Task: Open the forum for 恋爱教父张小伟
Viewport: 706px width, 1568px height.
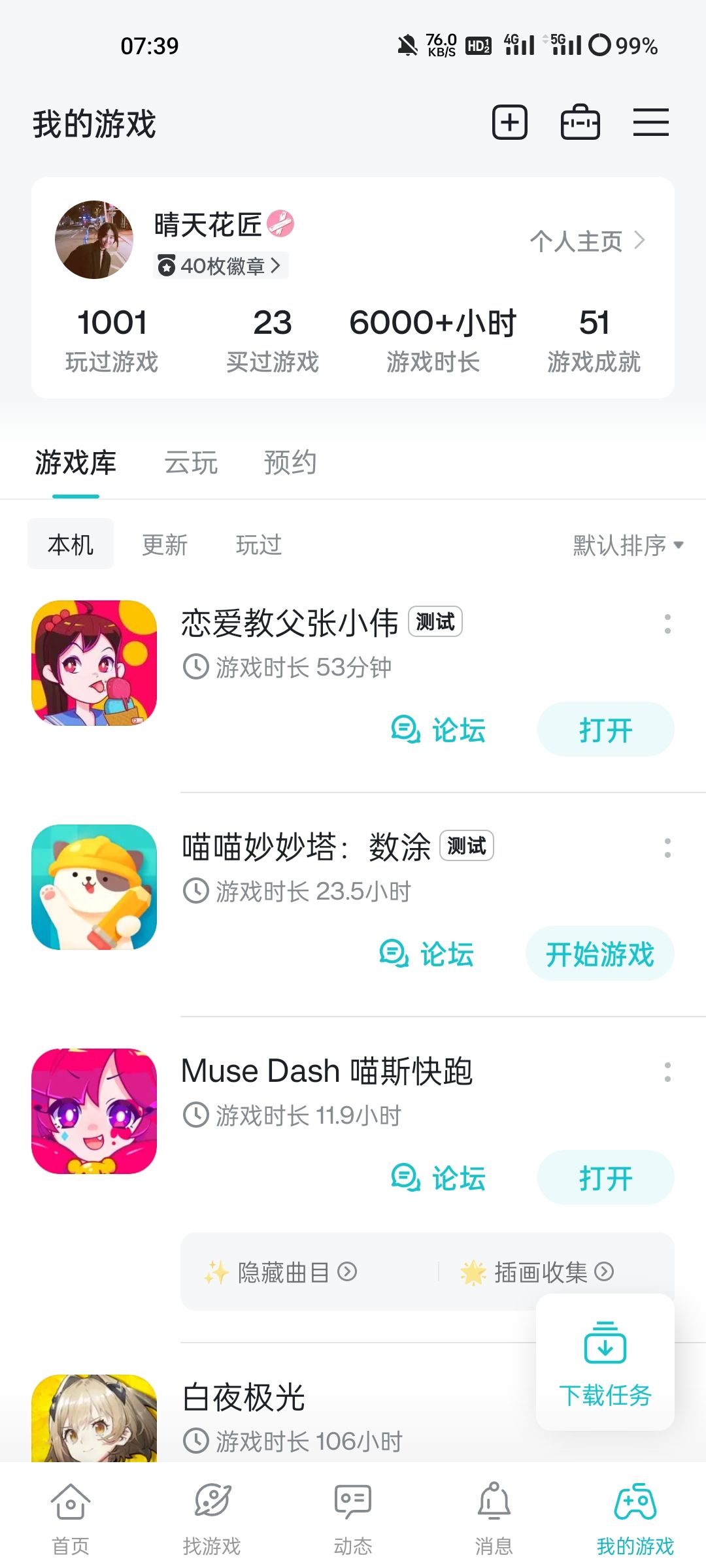Action: coord(438,730)
